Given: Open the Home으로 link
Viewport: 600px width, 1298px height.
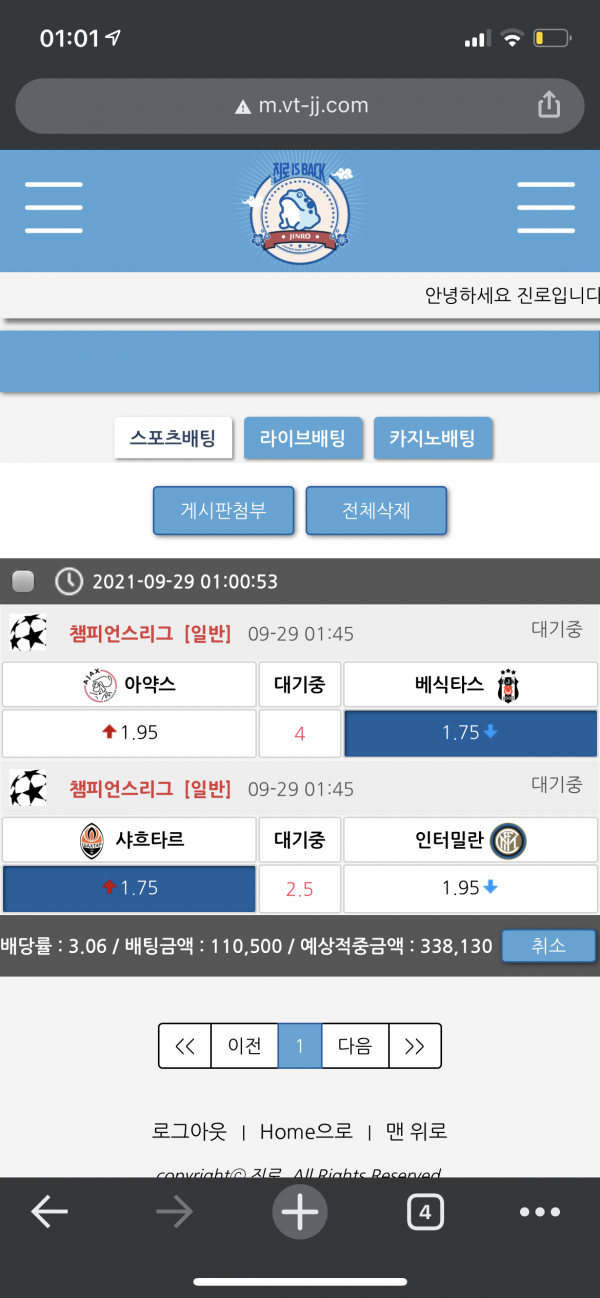Looking at the screenshot, I should [x=306, y=1131].
